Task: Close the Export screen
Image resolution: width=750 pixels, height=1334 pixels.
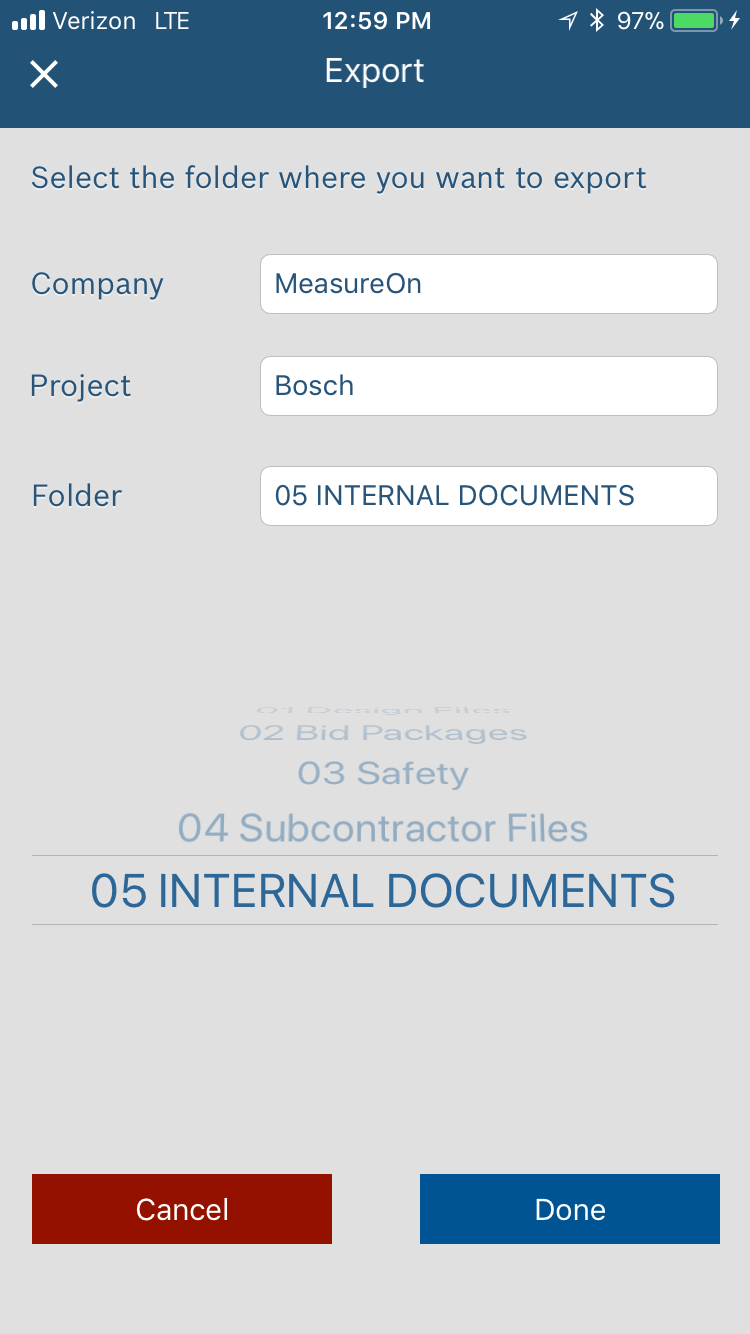Action: (x=44, y=74)
